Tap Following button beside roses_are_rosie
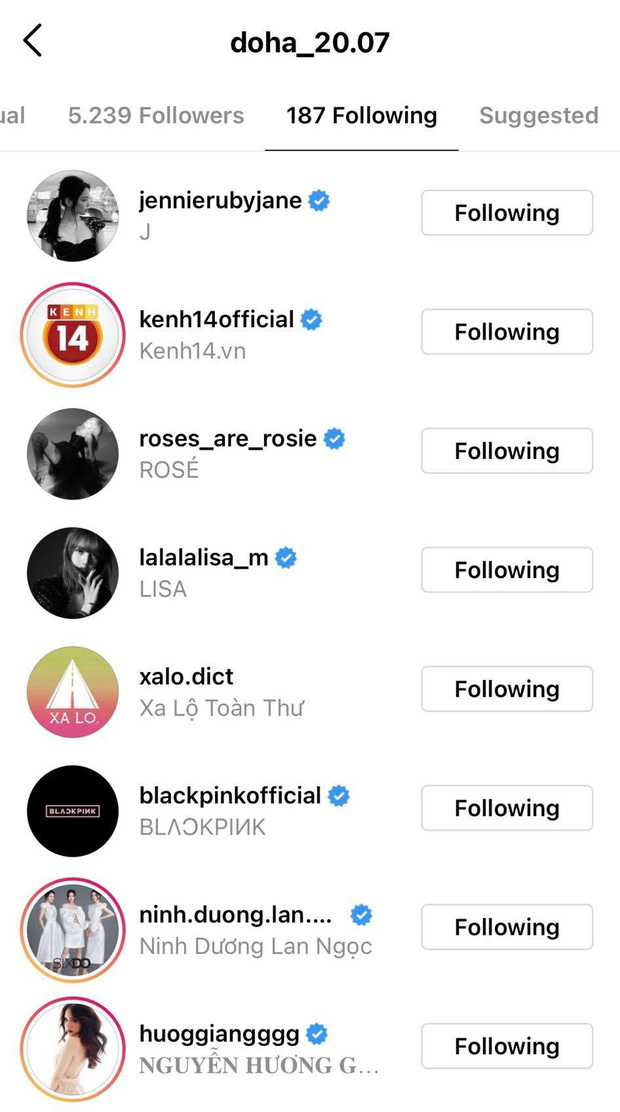The height and width of the screenshot is (1112, 620). pyautogui.click(x=506, y=451)
